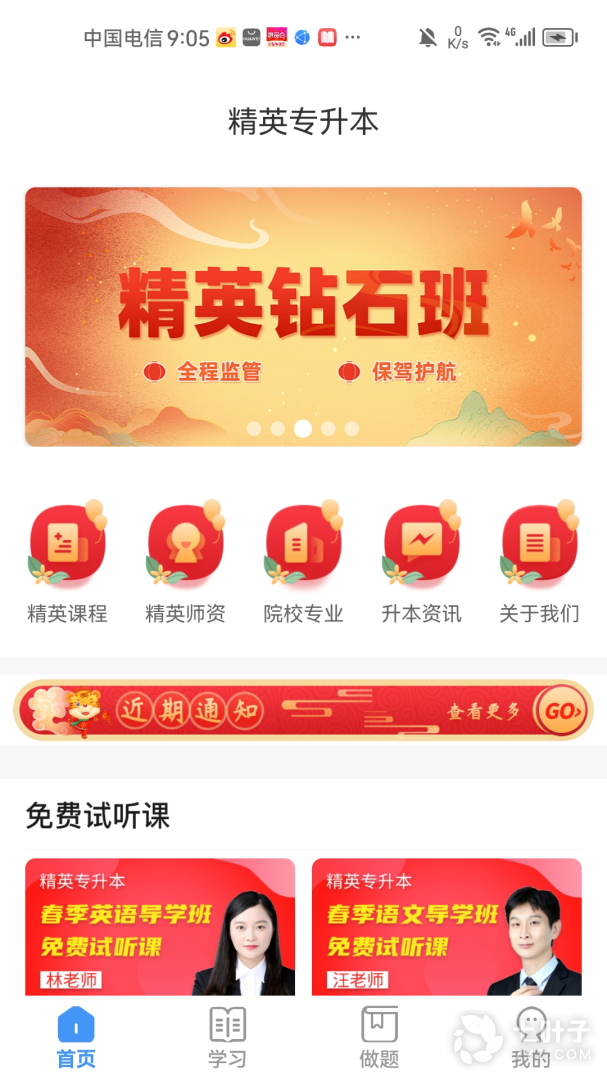Switch to the 首页 tab
Screen dimensions: 607x1080
pyautogui.click(x=76, y=1037)
